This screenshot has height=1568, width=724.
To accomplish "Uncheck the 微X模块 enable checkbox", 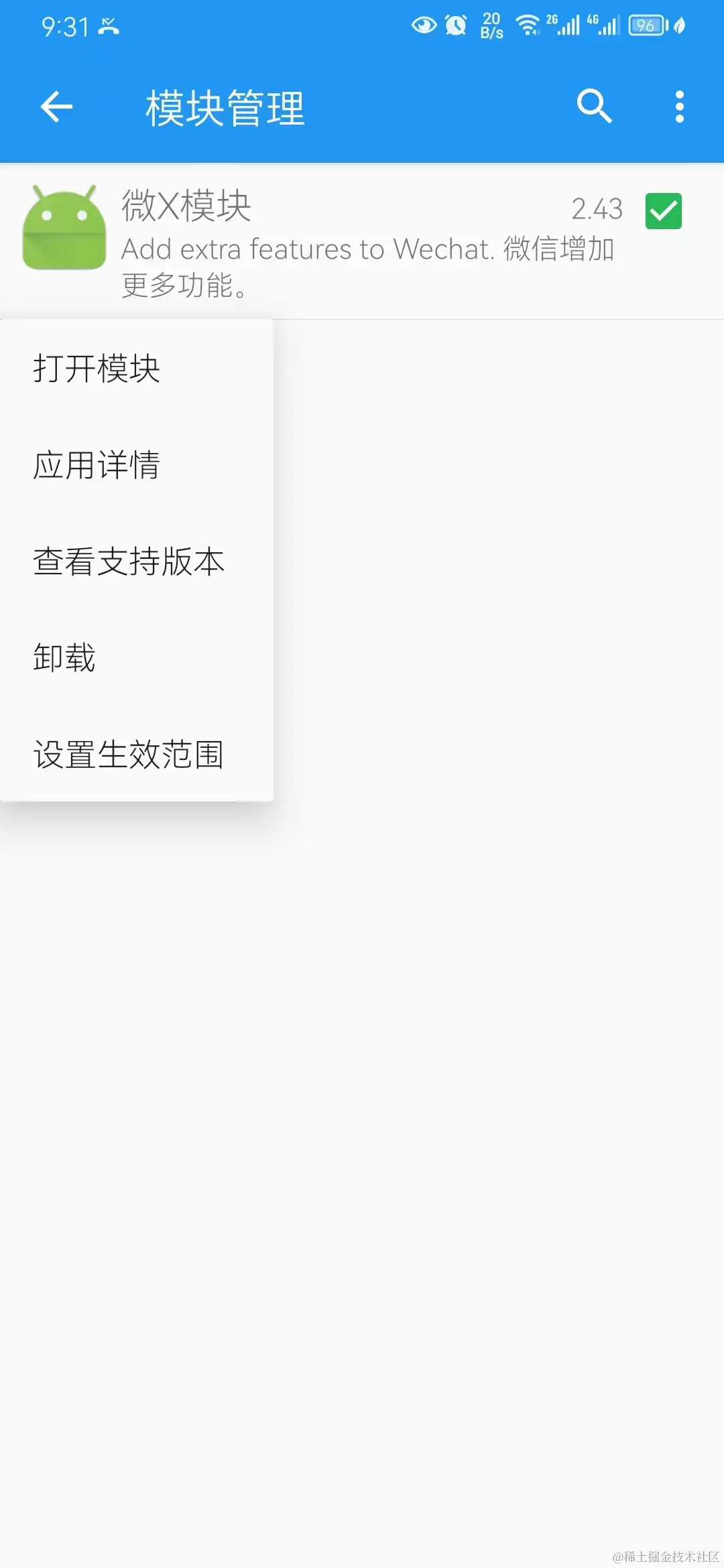I will click(x=663, y=211).
